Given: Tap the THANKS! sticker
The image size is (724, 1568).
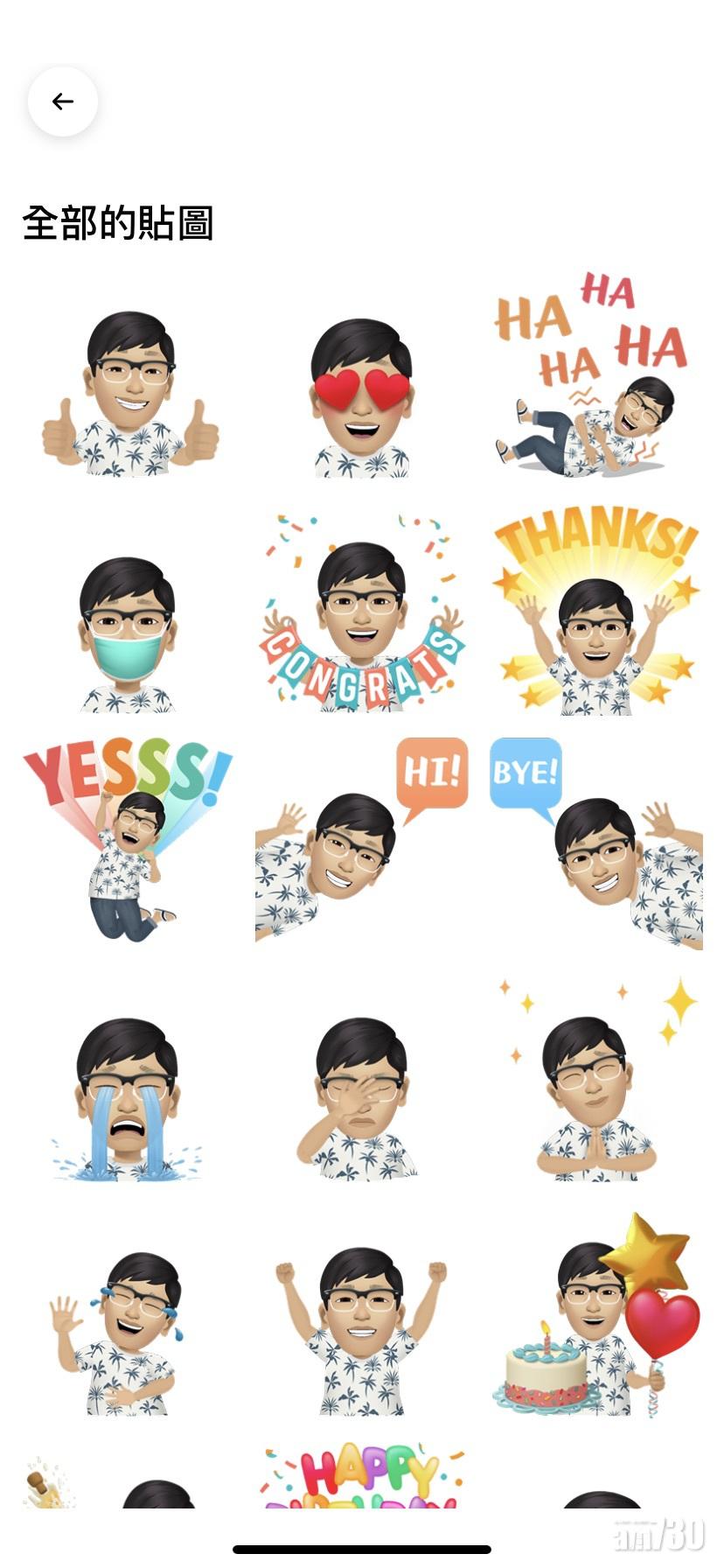Looking at the screenshot, I should pos(596,612).
